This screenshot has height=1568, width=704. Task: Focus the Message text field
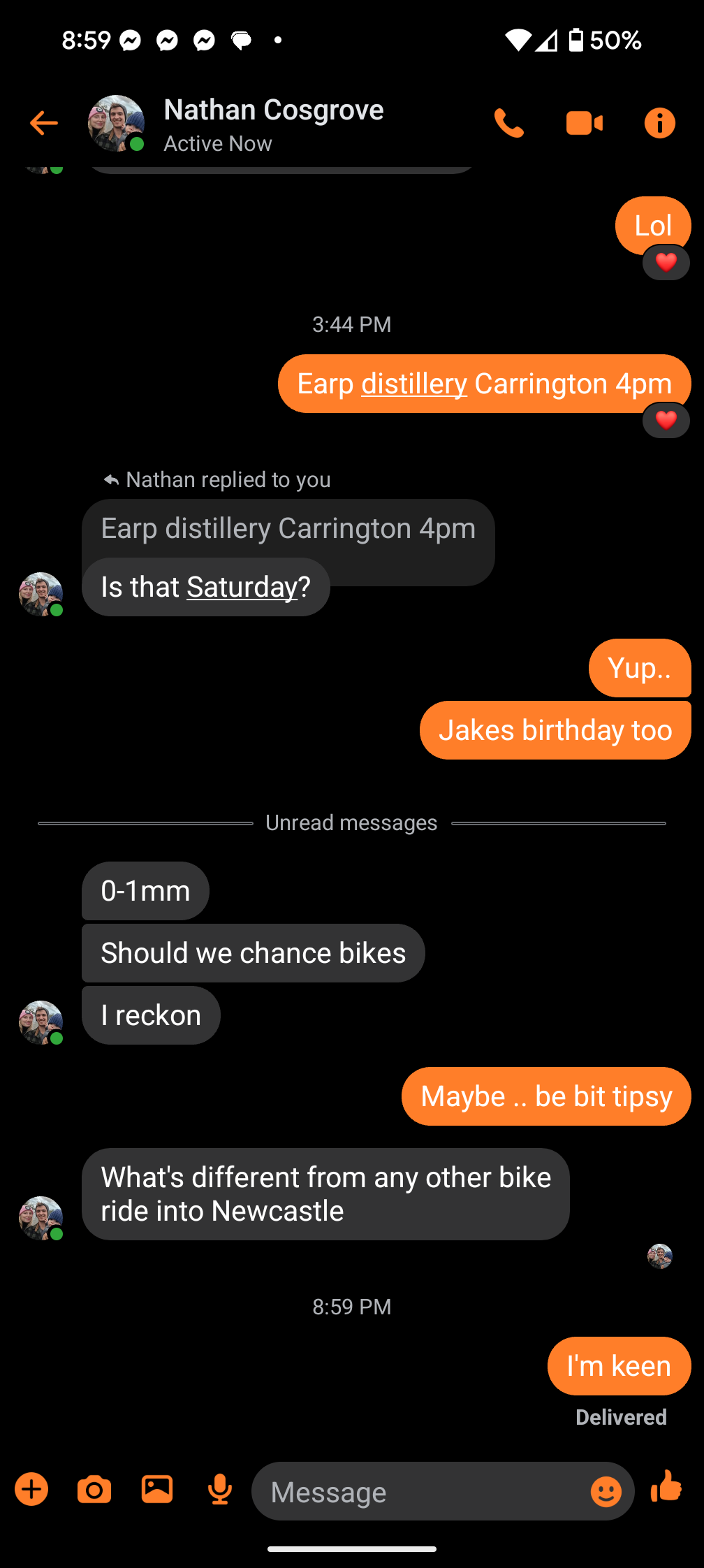(419, 1492)
